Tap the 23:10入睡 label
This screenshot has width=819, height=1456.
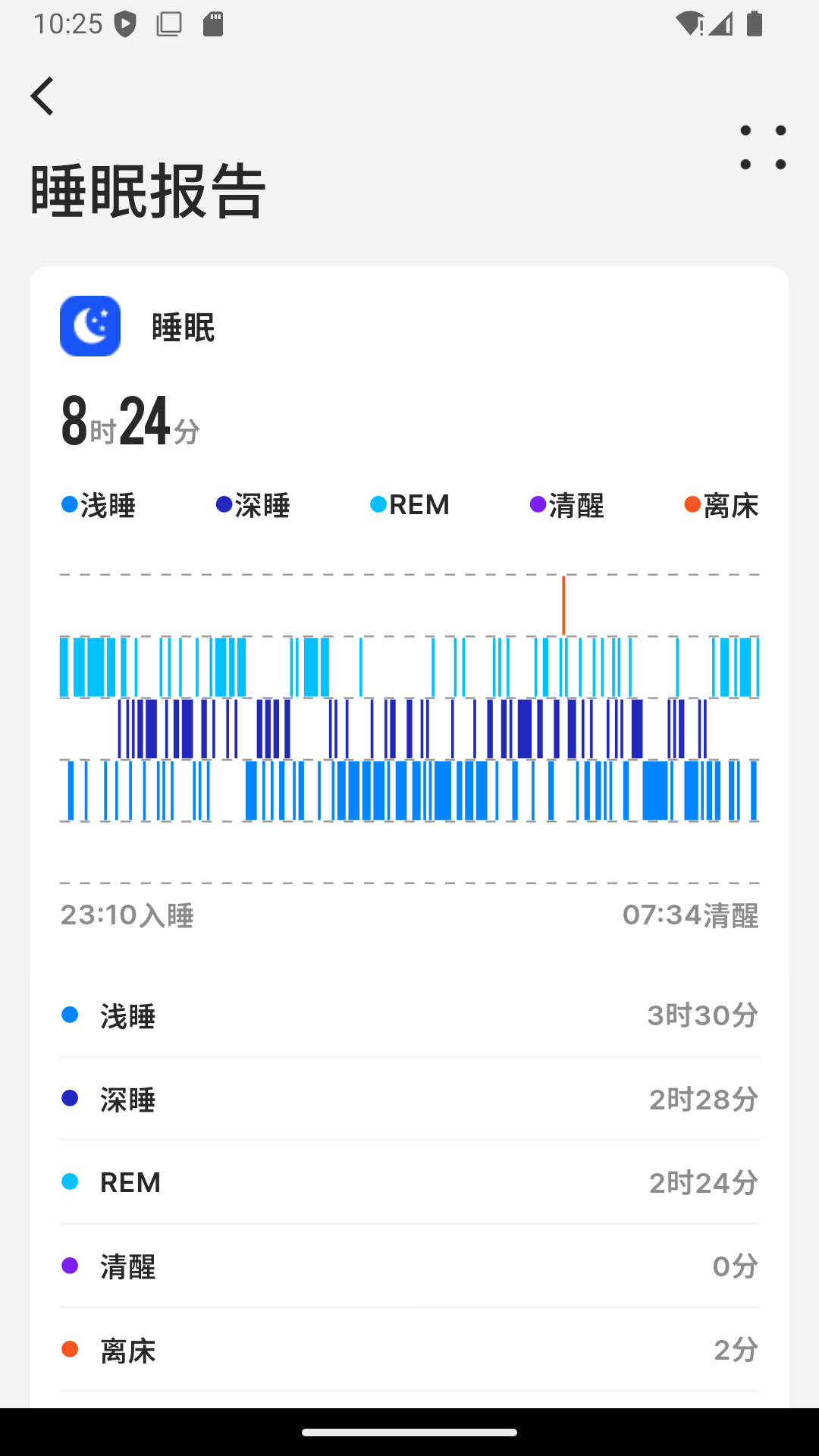pyautogui.click(x=127, y=915)
